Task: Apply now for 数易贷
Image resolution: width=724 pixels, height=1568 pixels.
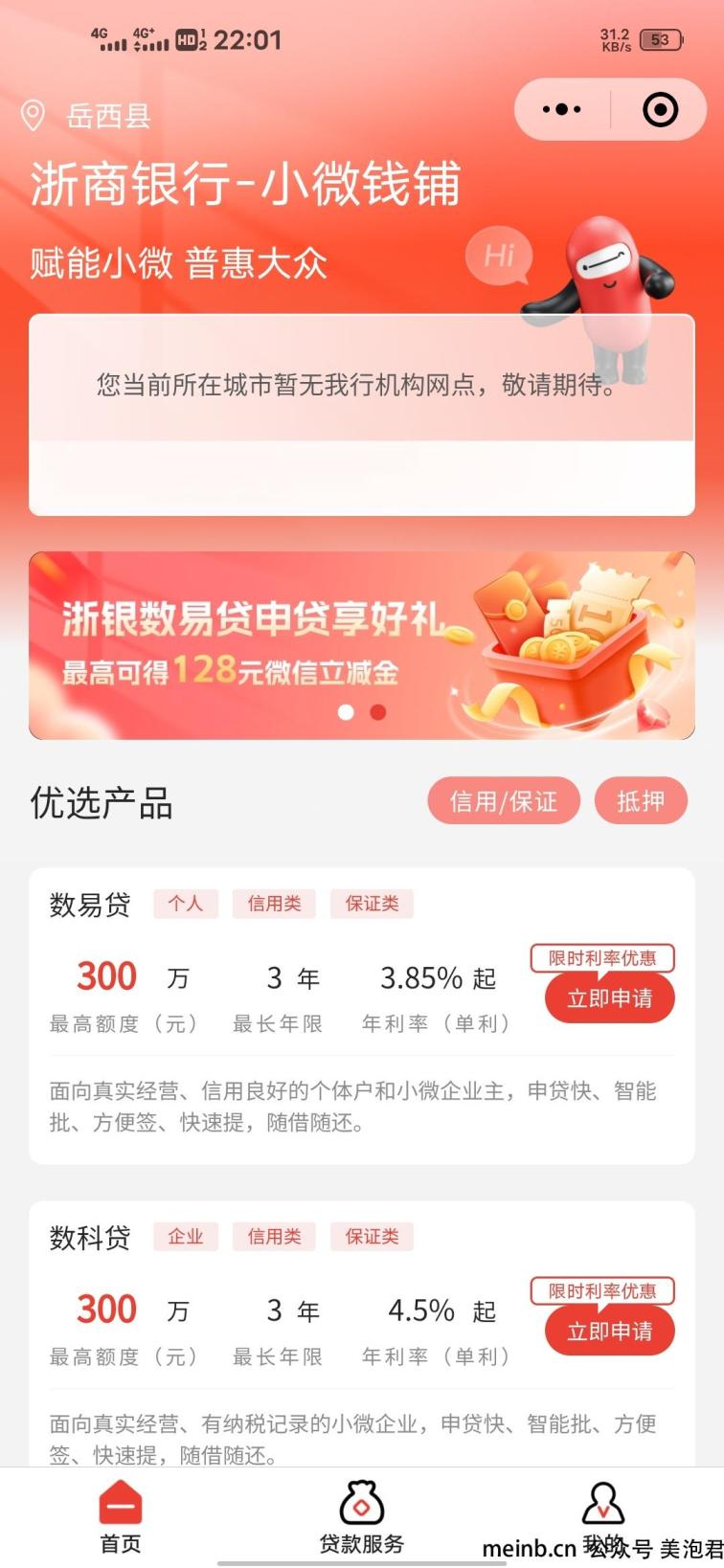Action: [610, 998]
